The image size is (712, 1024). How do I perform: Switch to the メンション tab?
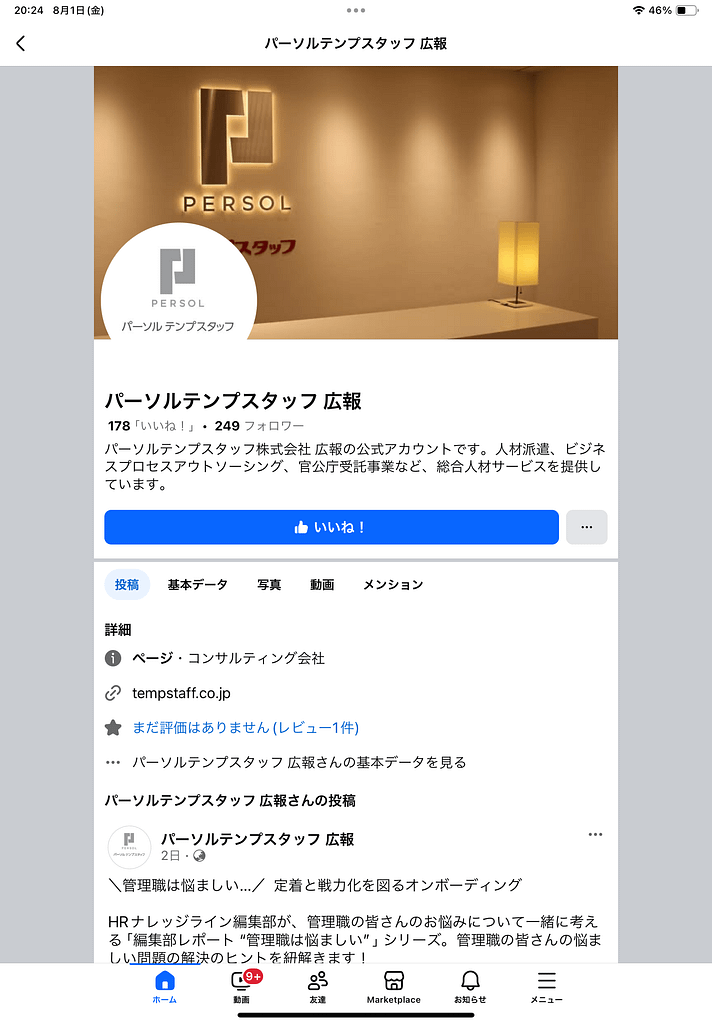click(393, 585)
